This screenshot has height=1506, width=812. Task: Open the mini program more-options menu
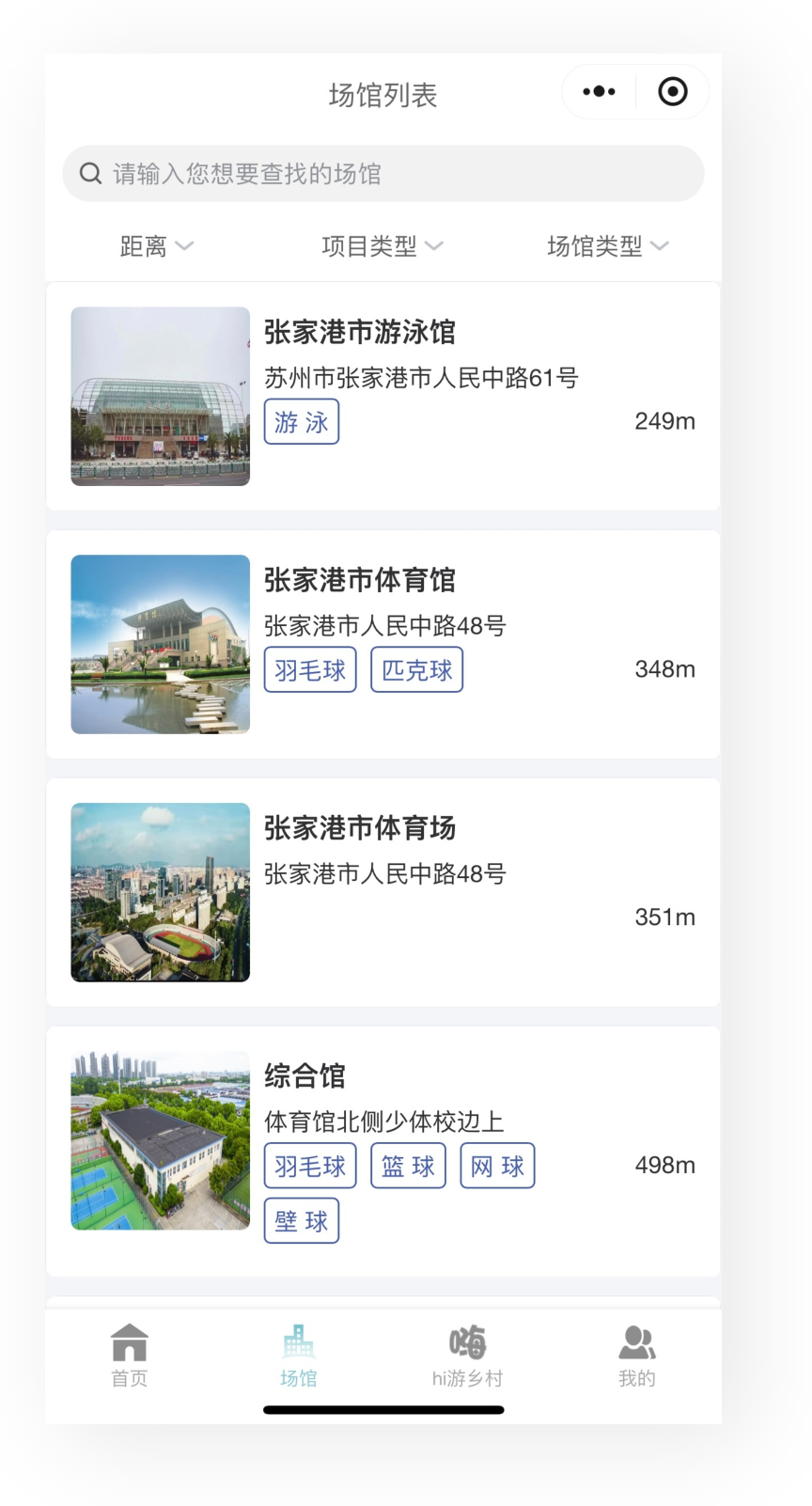coord(599,92)
